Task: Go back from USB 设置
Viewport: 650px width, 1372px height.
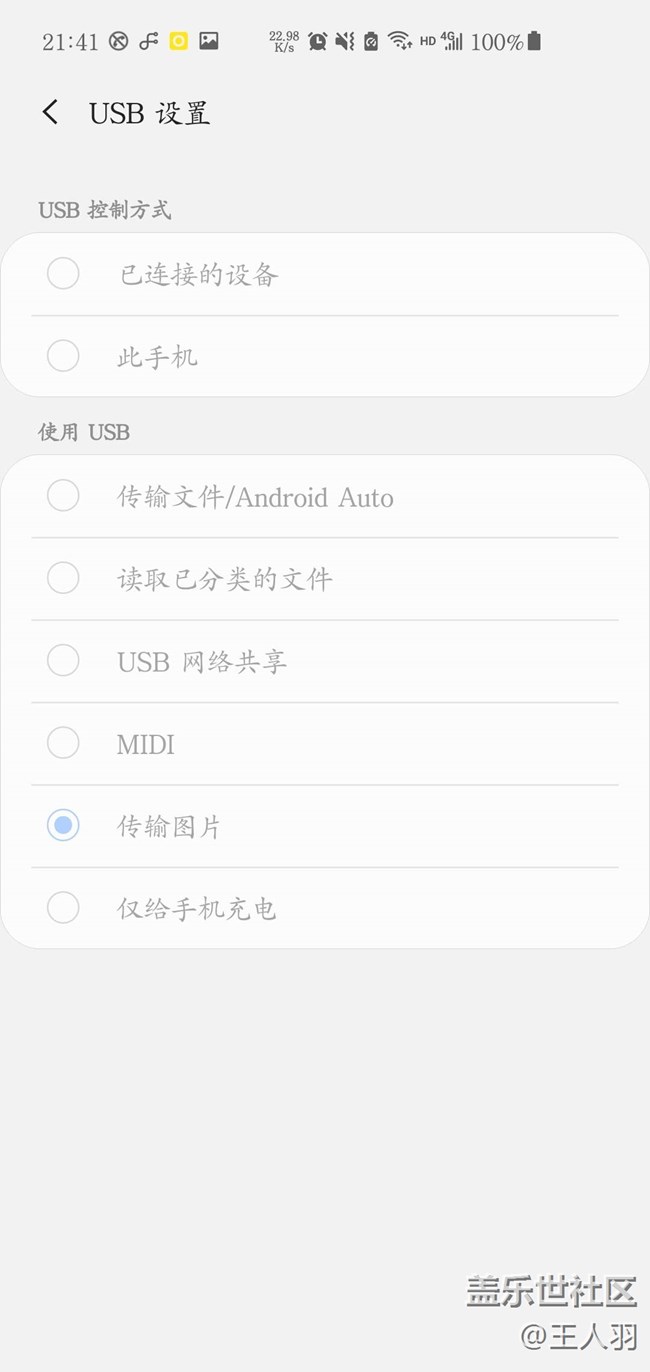Action: click(x=50, y=112)
